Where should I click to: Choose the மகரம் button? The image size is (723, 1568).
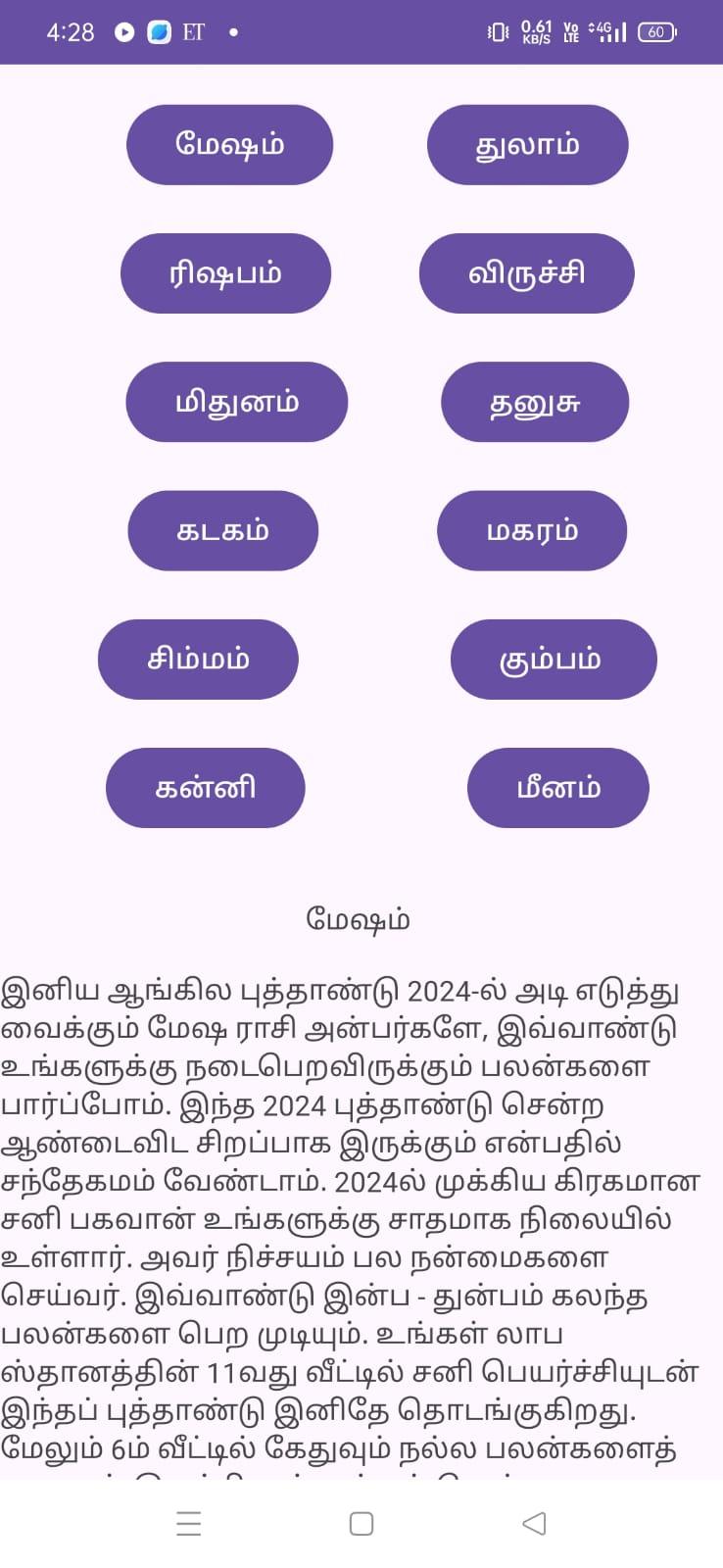pos(531,530)
